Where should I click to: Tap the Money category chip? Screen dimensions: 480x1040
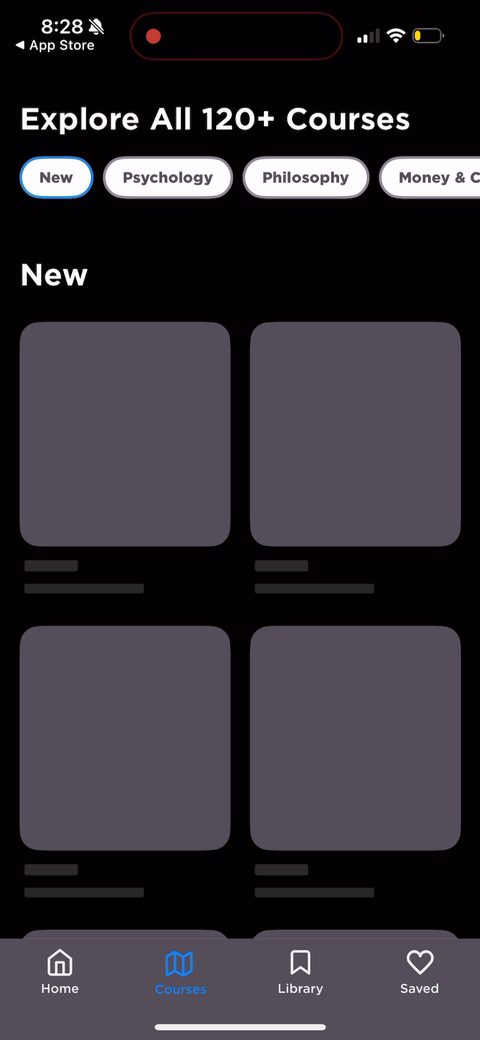click(x=430, y=178)
